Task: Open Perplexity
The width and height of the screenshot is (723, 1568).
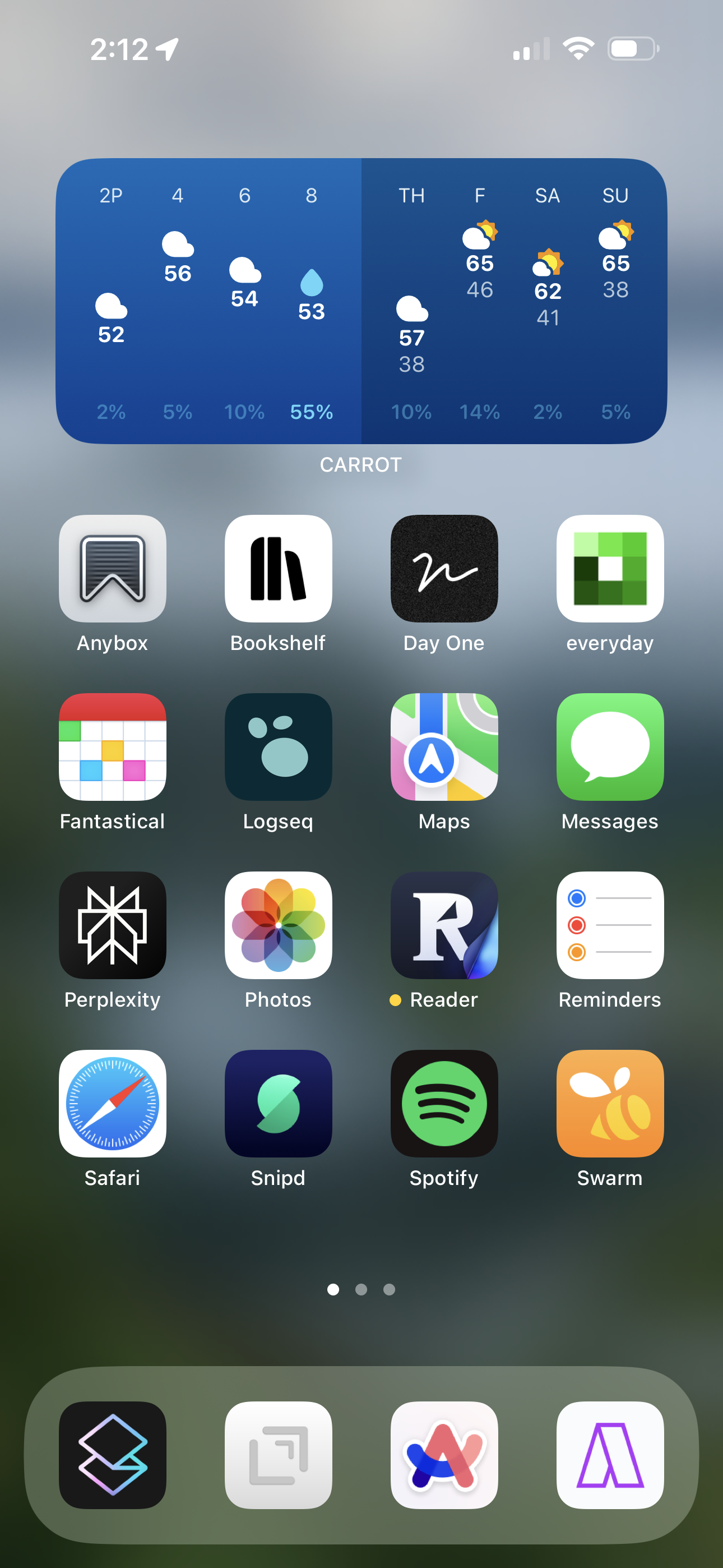Action: (x=113, y=924)
